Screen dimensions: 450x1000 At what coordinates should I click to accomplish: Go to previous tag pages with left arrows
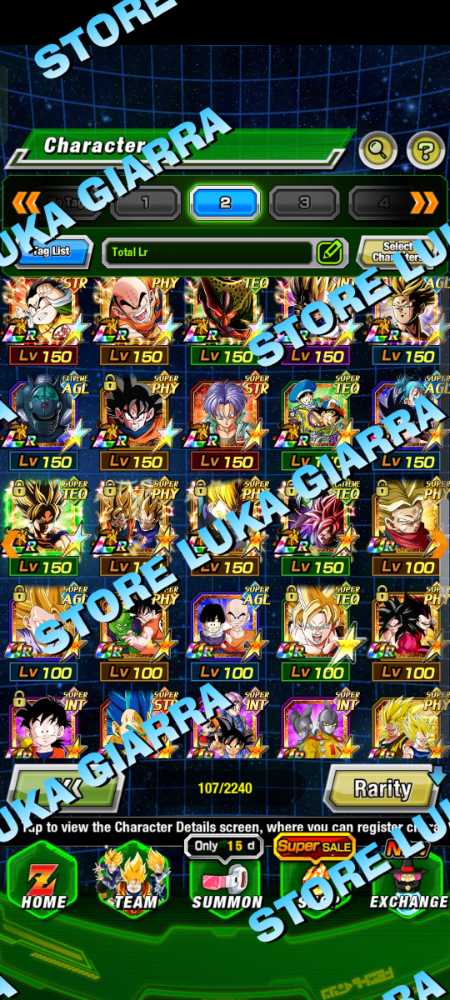[25, 203]
